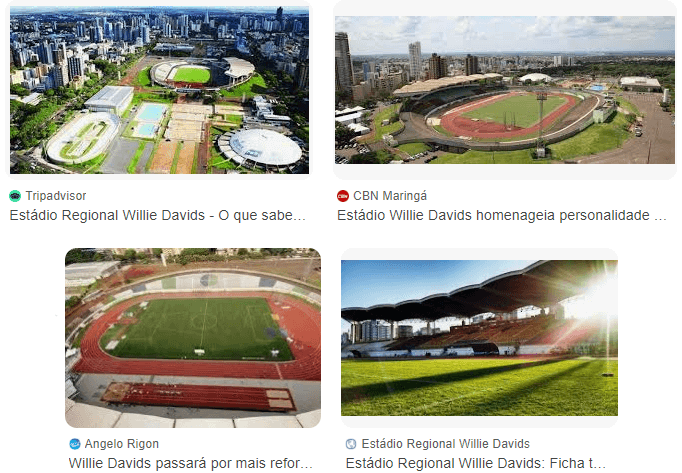
Task: Open the Angelo Rigon stadium track image
Action: click(193, 338)
